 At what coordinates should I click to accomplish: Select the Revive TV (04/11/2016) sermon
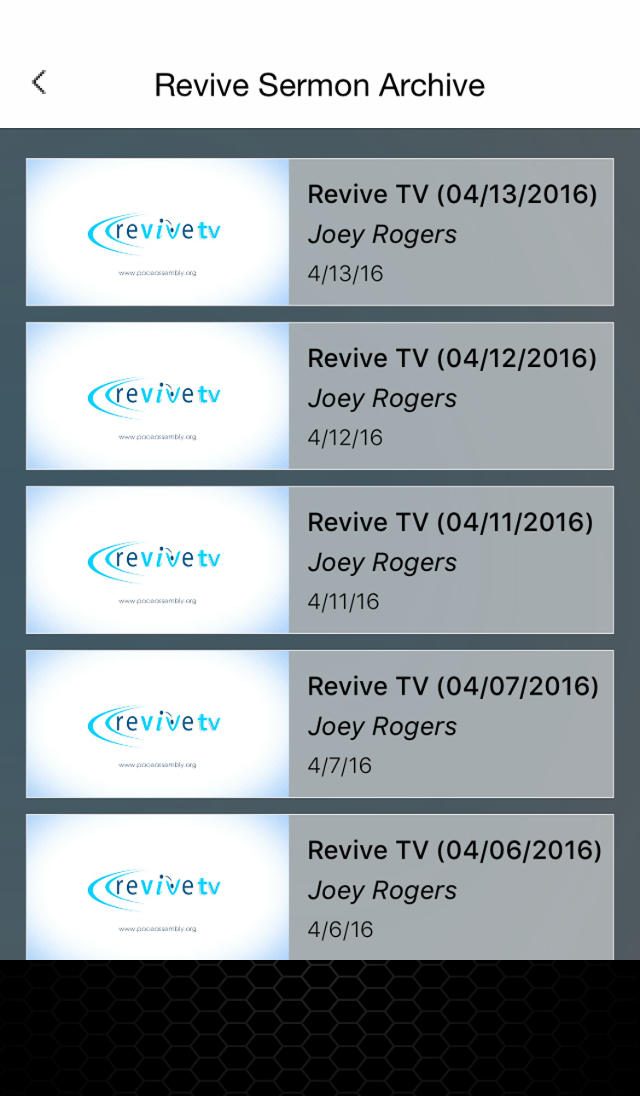coord(320,560)
